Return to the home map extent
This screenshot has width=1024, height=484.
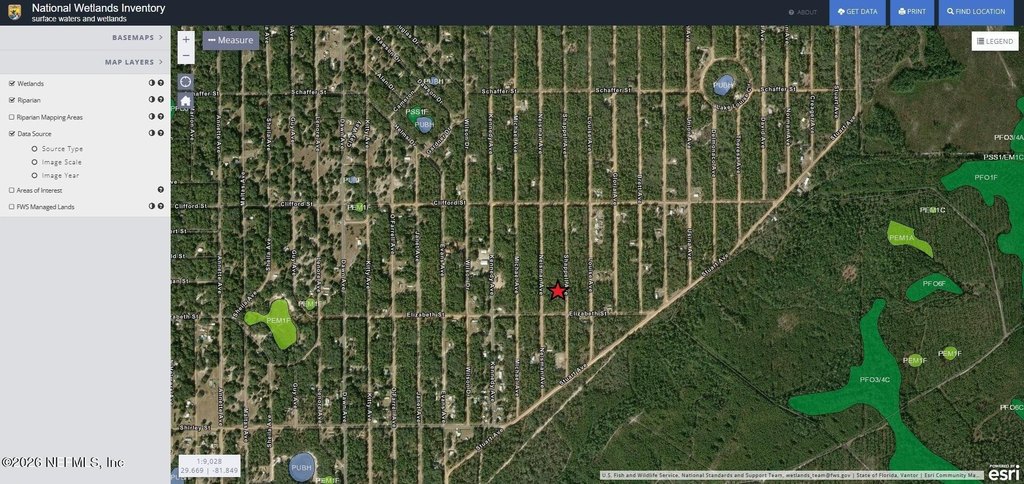(186, 100)
